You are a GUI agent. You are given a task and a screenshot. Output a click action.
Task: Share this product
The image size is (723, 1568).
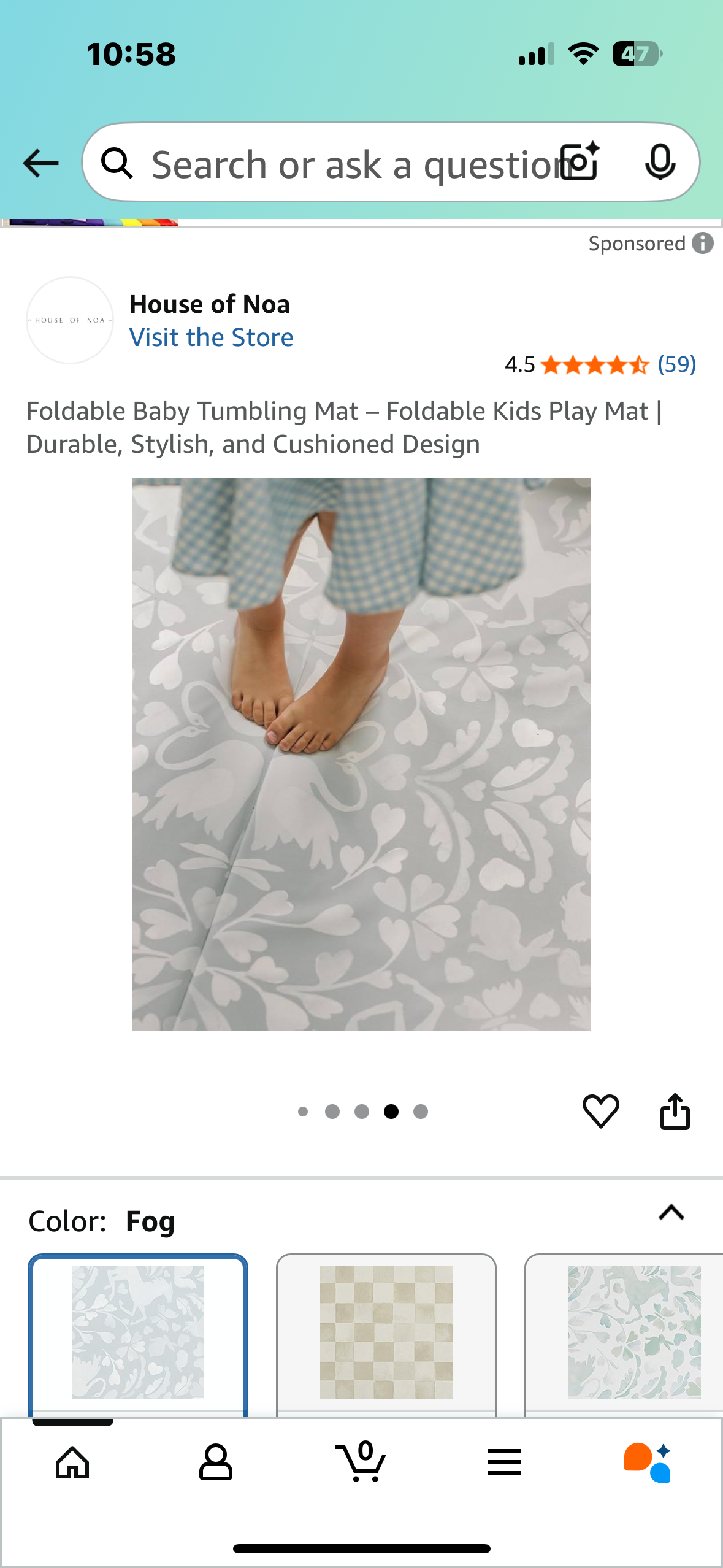point(675,1111)
